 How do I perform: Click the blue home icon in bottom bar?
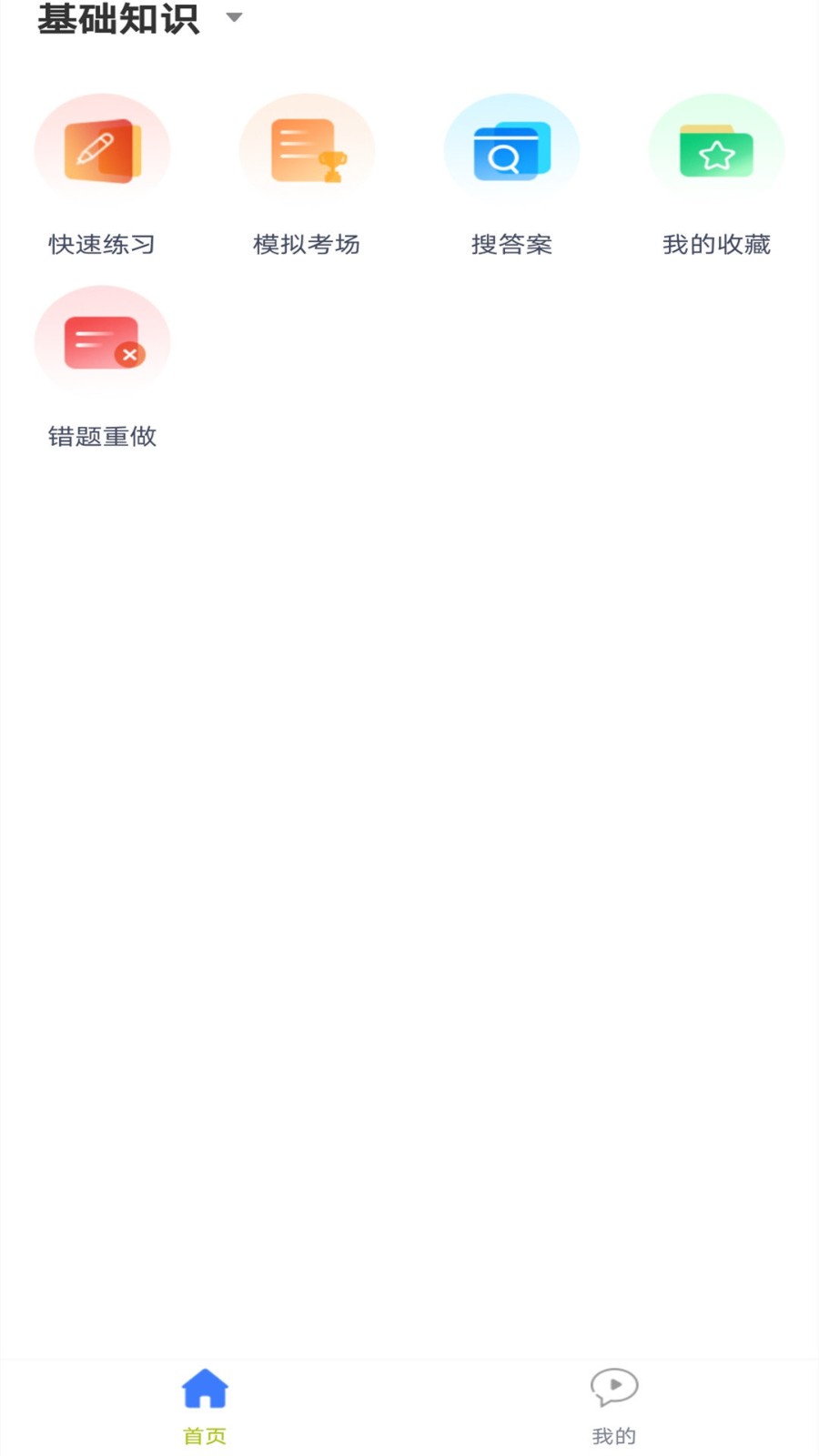(x=204, y=1387)
